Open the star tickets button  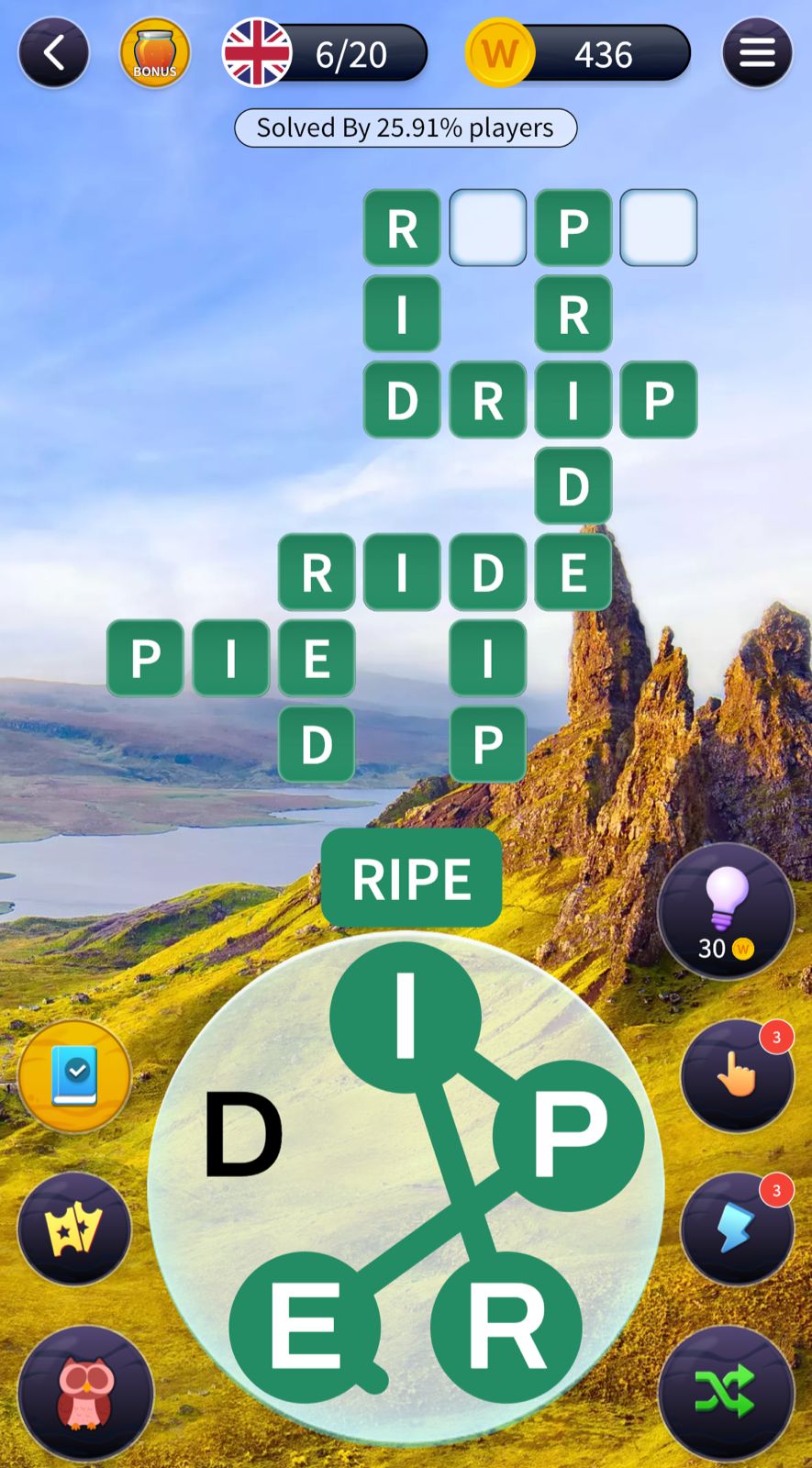74,1229
